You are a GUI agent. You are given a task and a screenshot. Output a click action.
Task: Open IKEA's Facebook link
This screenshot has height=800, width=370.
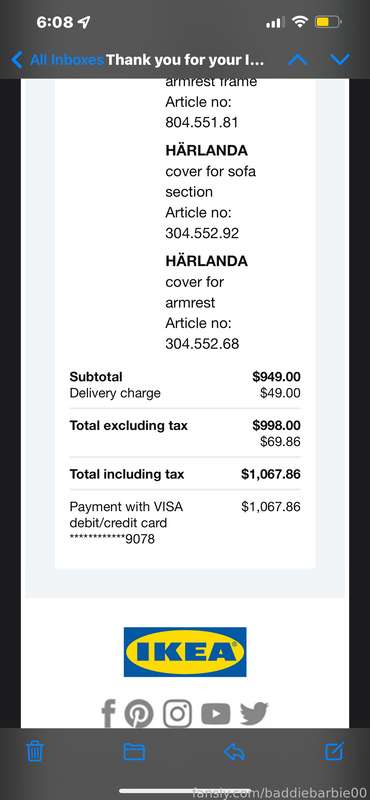[x=109, y=713]
